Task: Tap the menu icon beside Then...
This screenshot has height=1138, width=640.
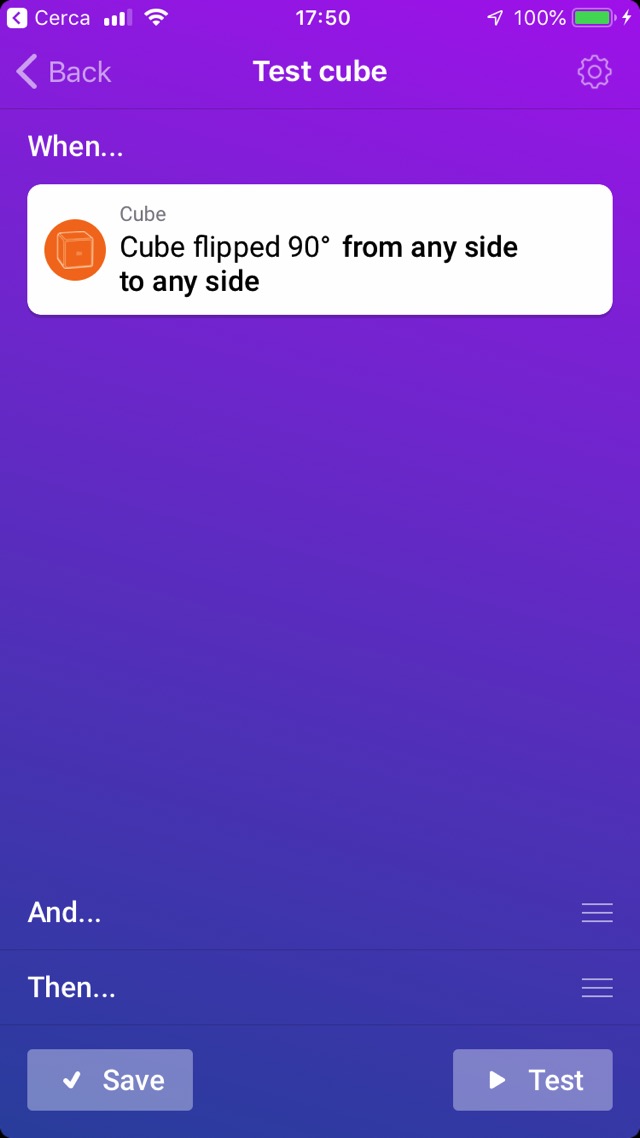Action: tap(597, 987)
